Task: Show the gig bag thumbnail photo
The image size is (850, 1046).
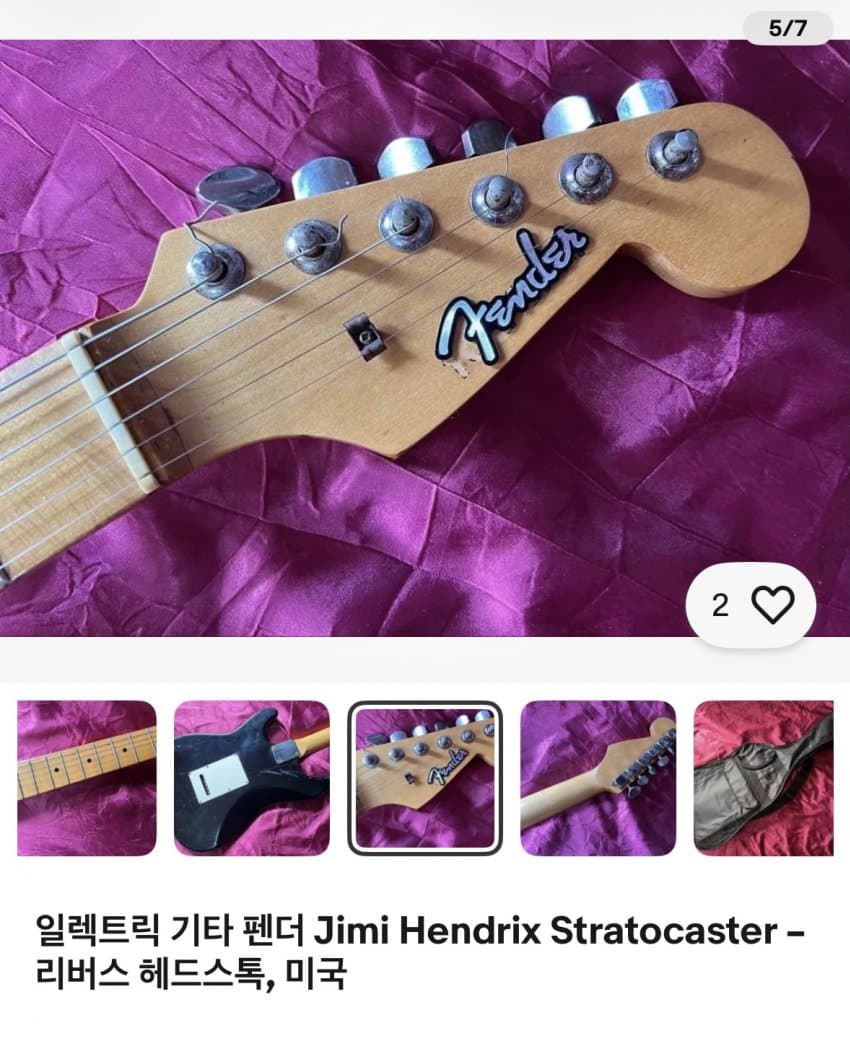Action: tap(763, 778)
